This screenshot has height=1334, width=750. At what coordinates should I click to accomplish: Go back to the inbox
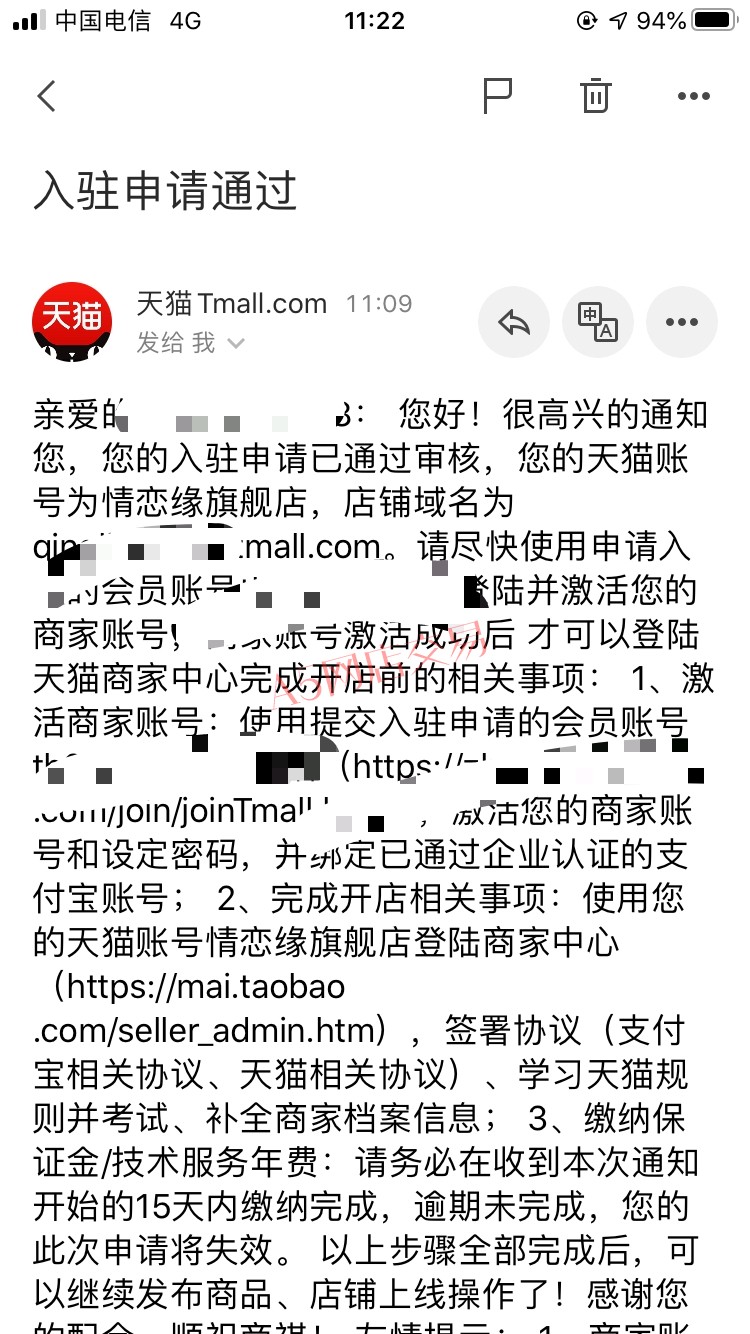coord(47,96)
